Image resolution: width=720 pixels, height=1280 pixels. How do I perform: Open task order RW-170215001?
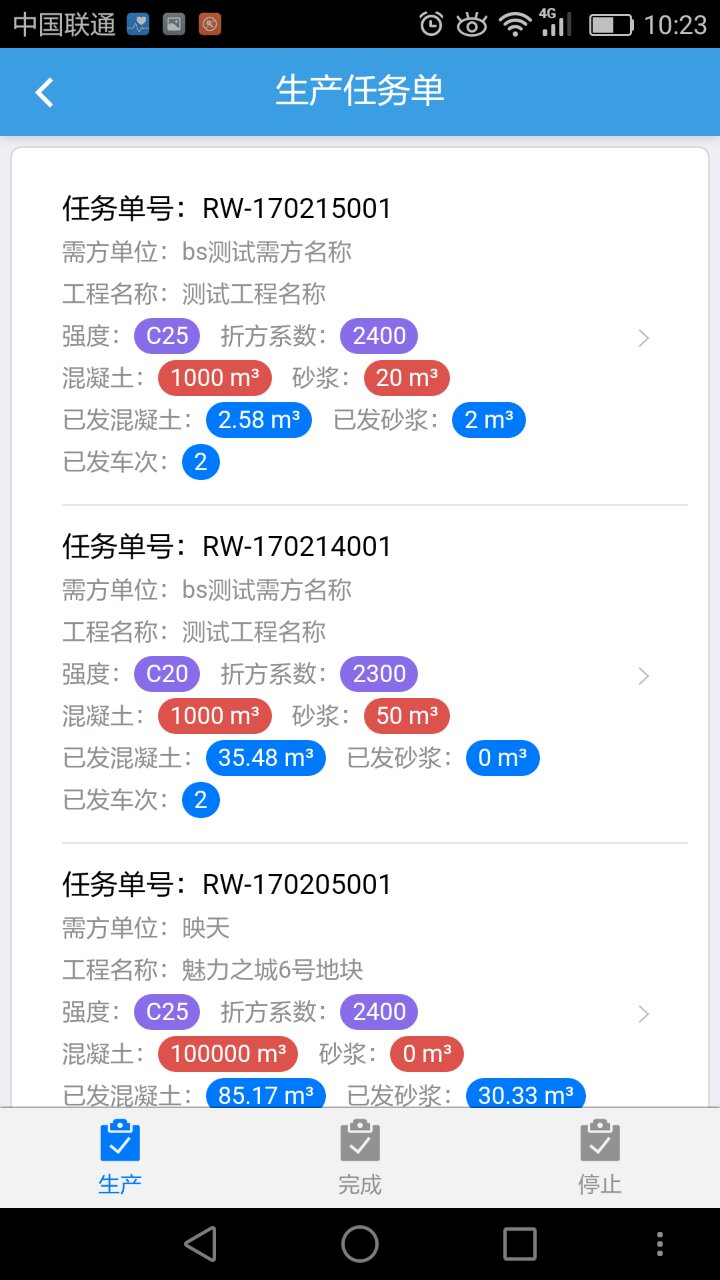(360, 336)
